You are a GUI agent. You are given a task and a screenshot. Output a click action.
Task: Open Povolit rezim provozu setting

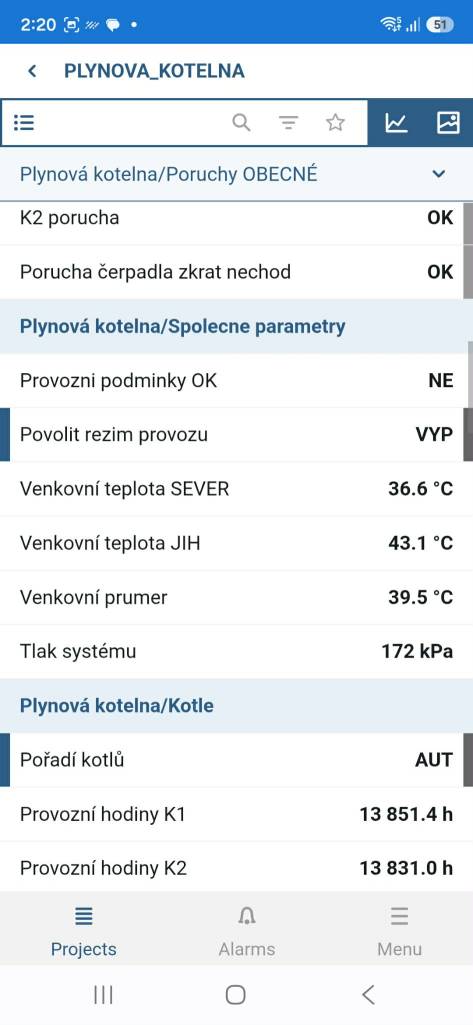236,435
